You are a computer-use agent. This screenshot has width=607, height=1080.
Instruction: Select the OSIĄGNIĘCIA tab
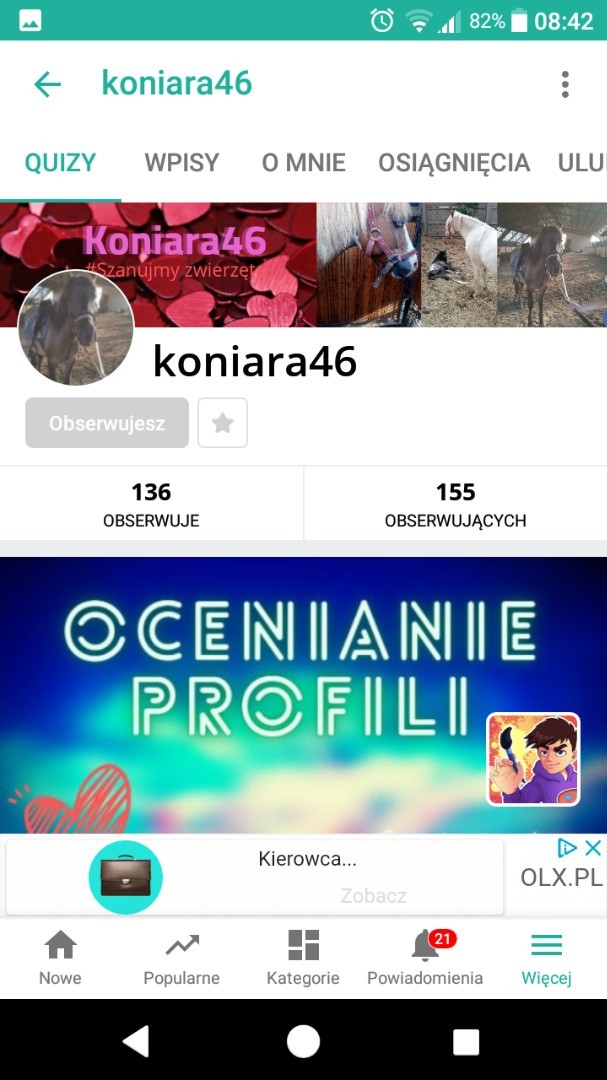coord(454,163)
